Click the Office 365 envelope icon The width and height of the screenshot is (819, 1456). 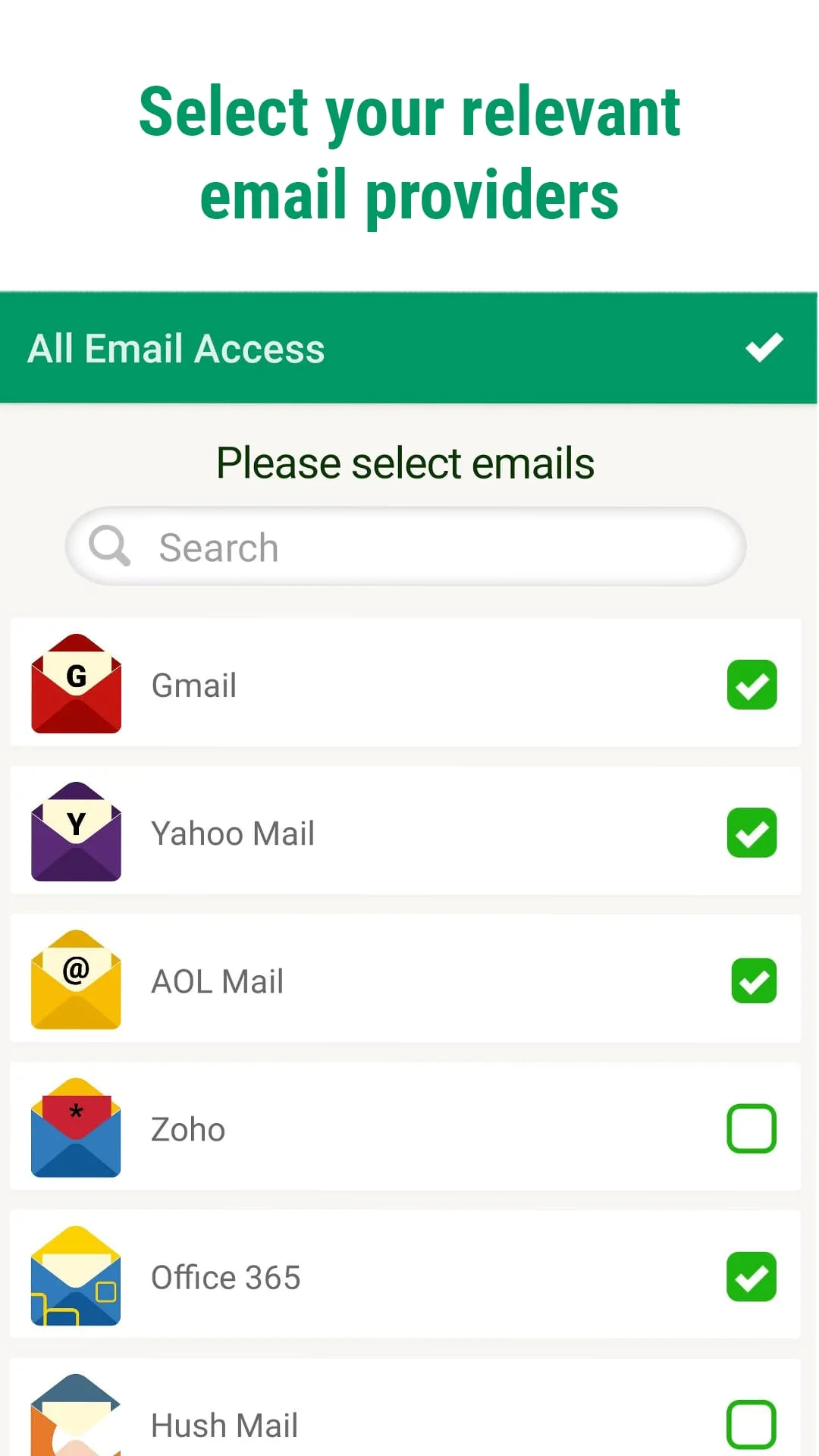click(76, 1277)
